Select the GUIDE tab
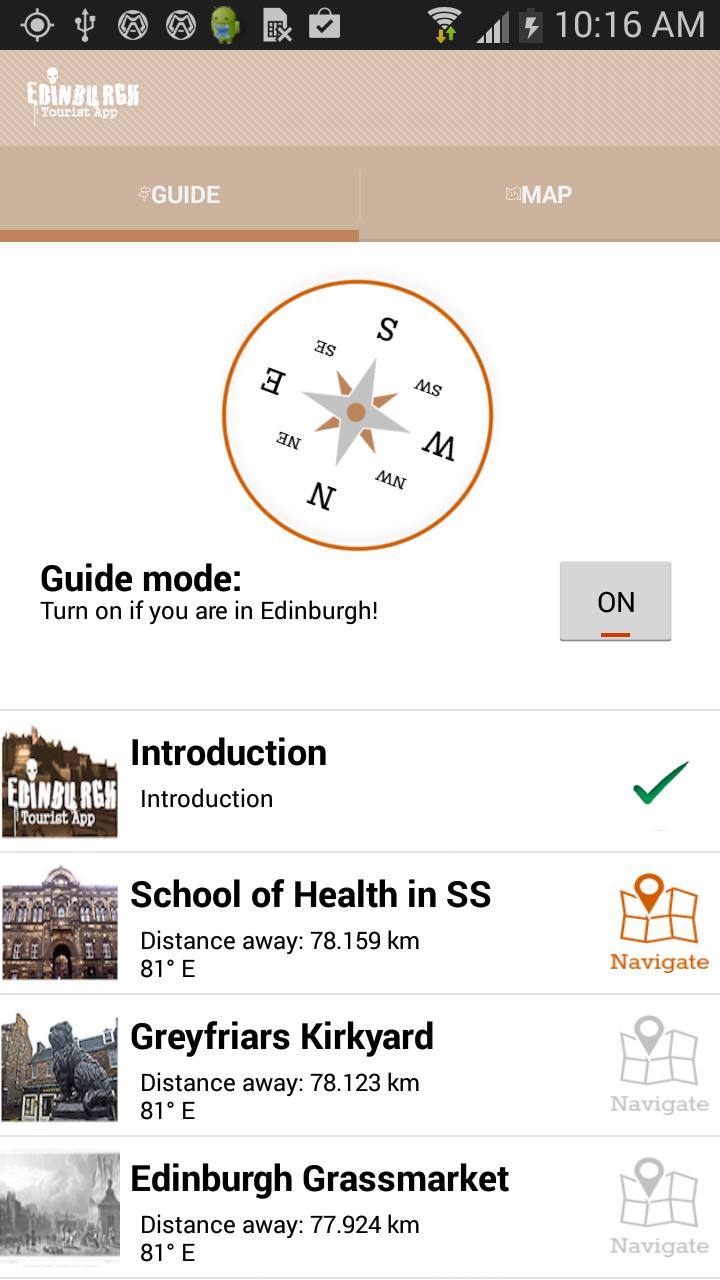 point(180,194)
